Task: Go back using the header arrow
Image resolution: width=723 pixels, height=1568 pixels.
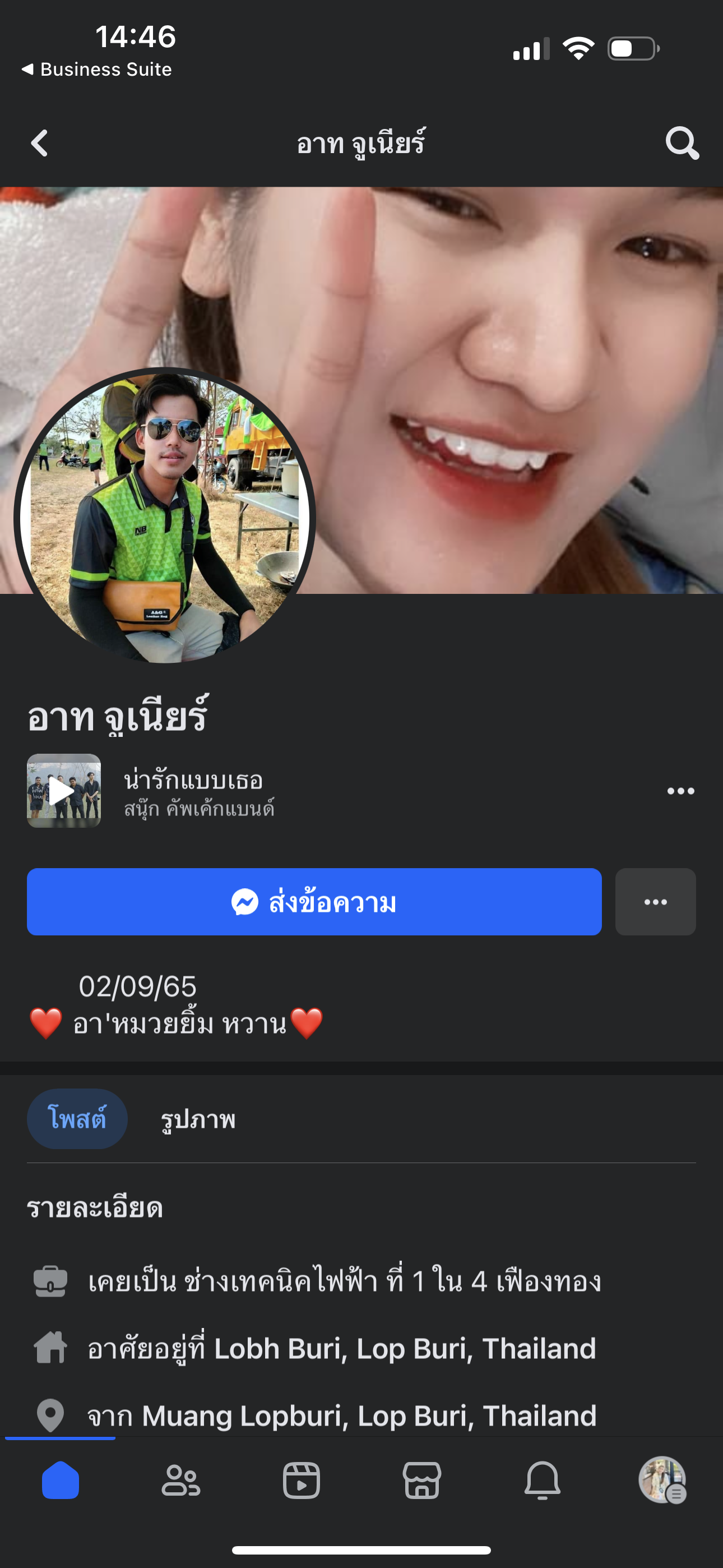Action: 40,144
